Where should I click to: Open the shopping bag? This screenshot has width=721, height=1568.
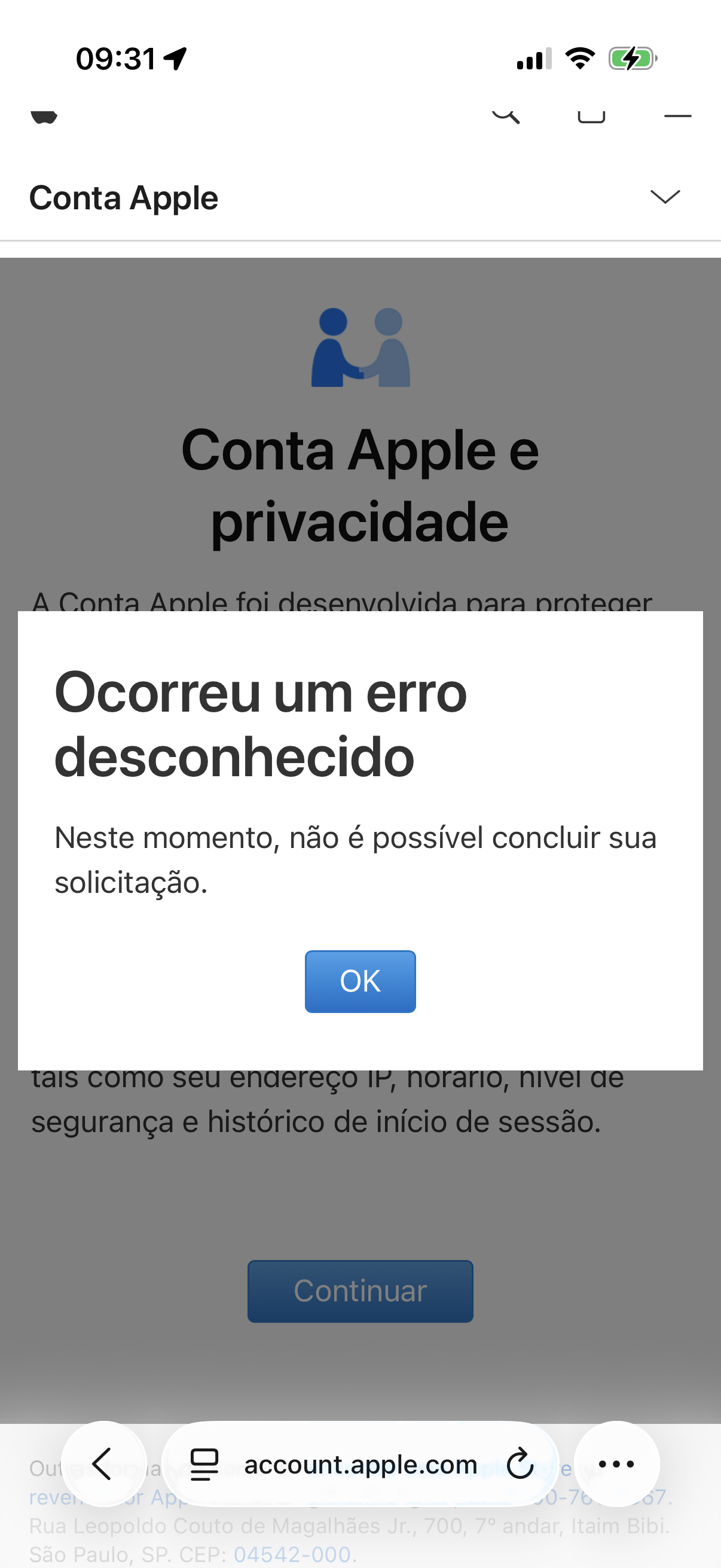click(x=591, y=115)
